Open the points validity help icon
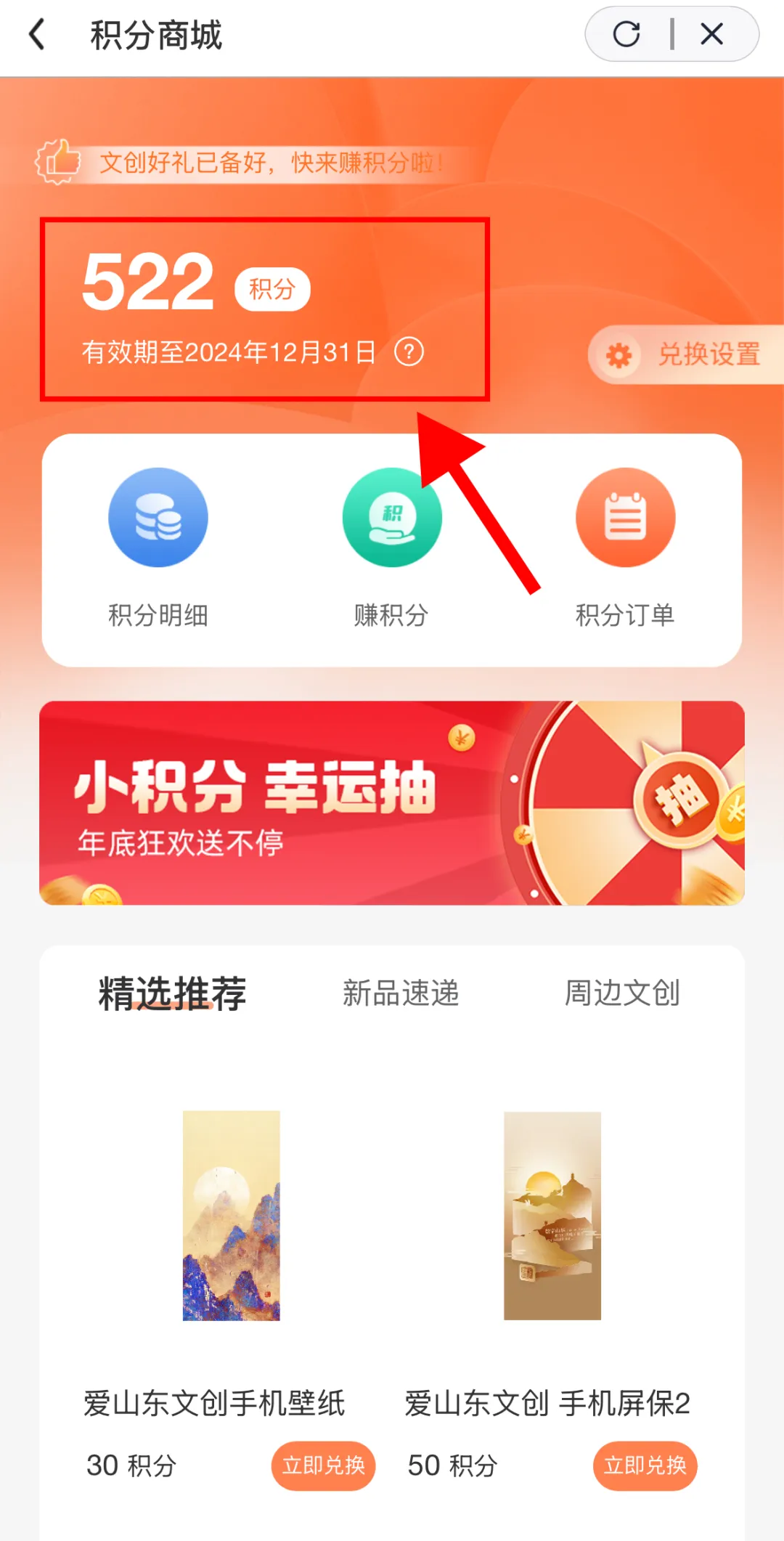784x1541 pixels. [409, 353]
